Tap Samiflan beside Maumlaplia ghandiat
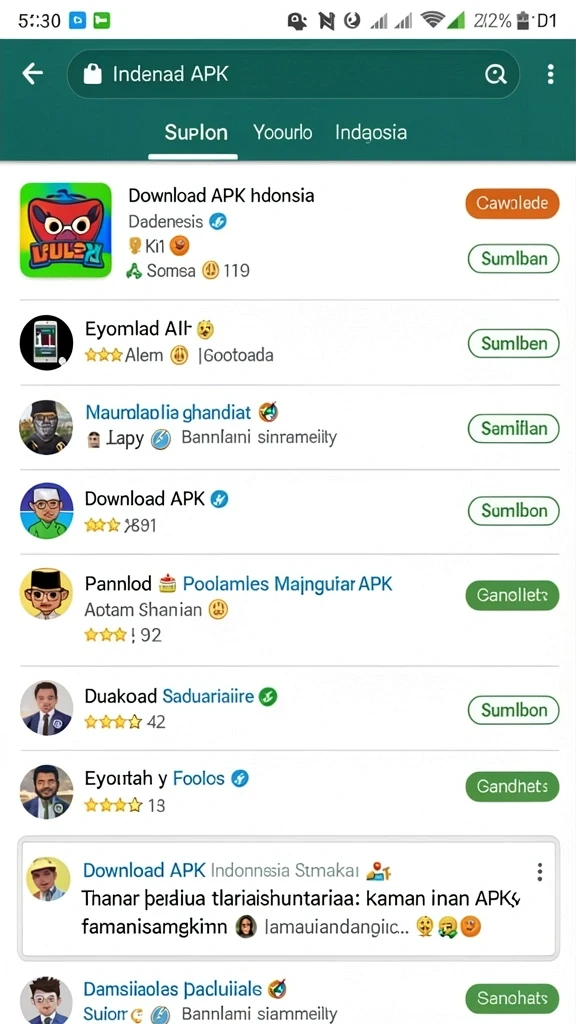576x1024 pixels. [513, 428]
